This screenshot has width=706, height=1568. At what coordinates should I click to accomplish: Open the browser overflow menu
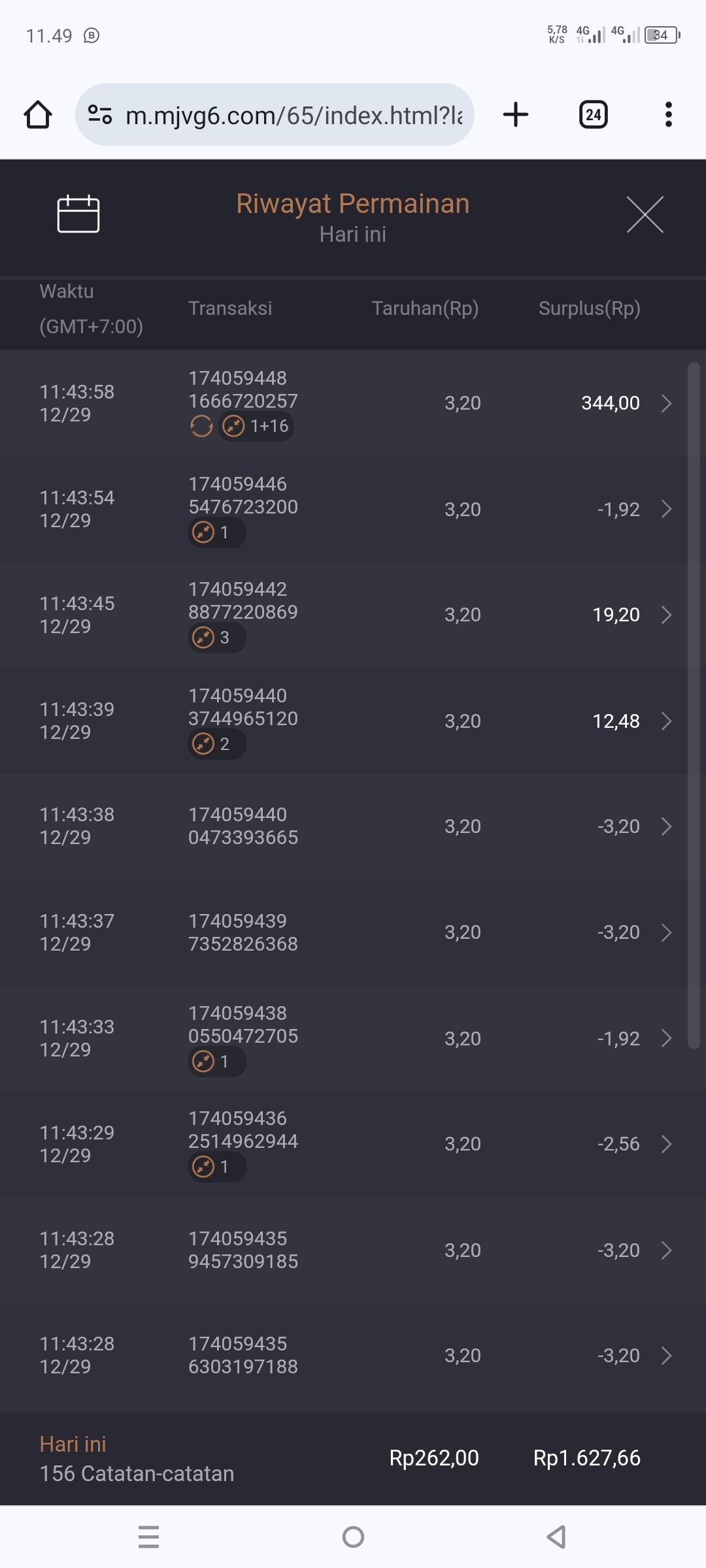pos(668,115)
